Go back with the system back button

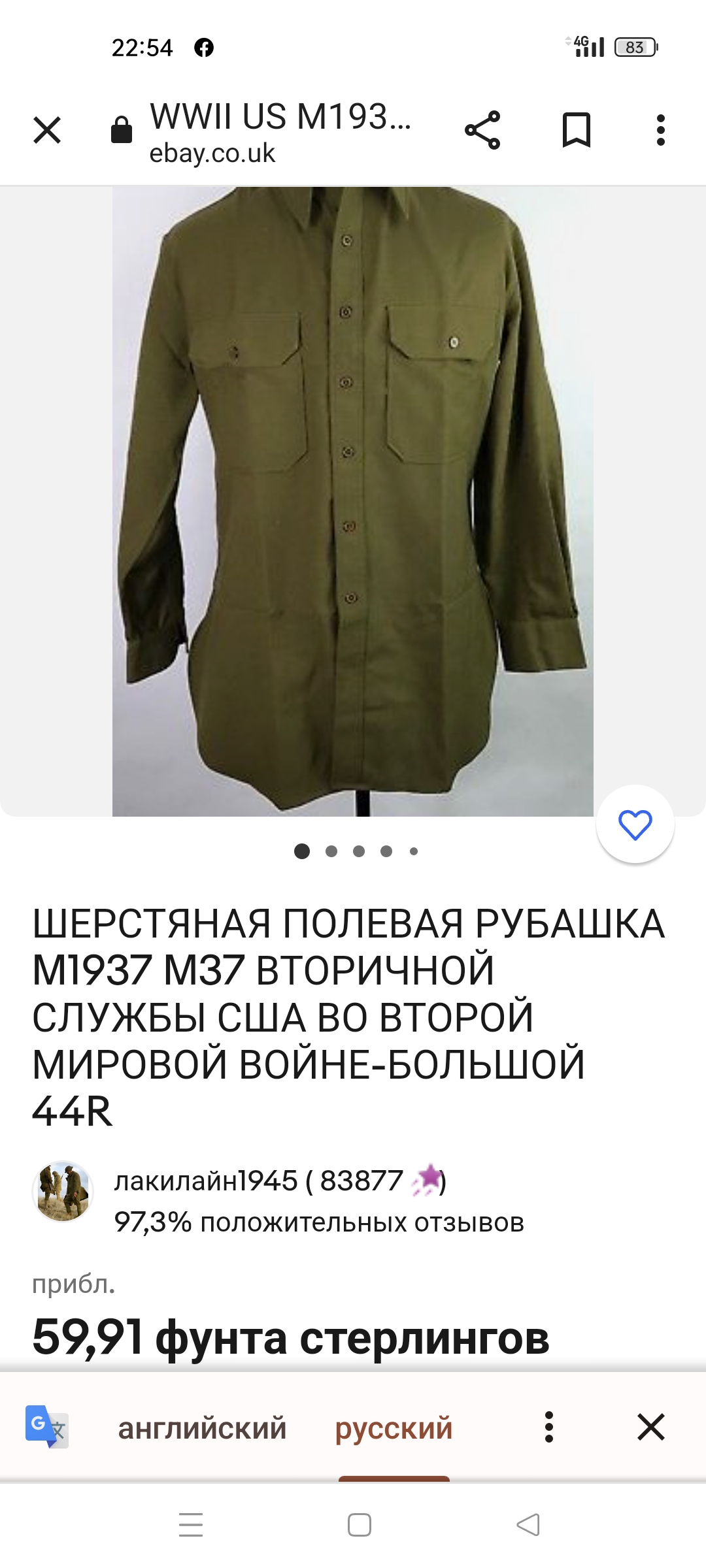pyautogui.click(x=528, y=1525)
